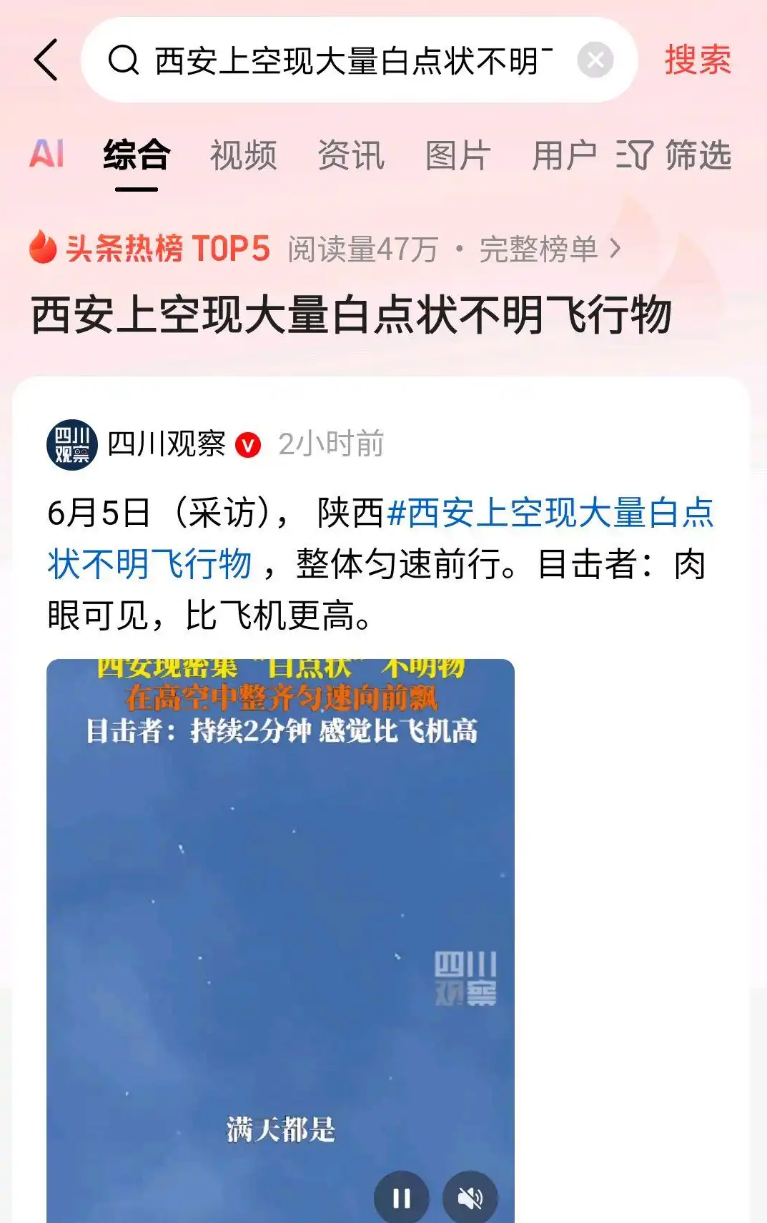Open the 资讯 tab
The height and width of the screenshot is (1223, 767).
click(x=350, y=155)
